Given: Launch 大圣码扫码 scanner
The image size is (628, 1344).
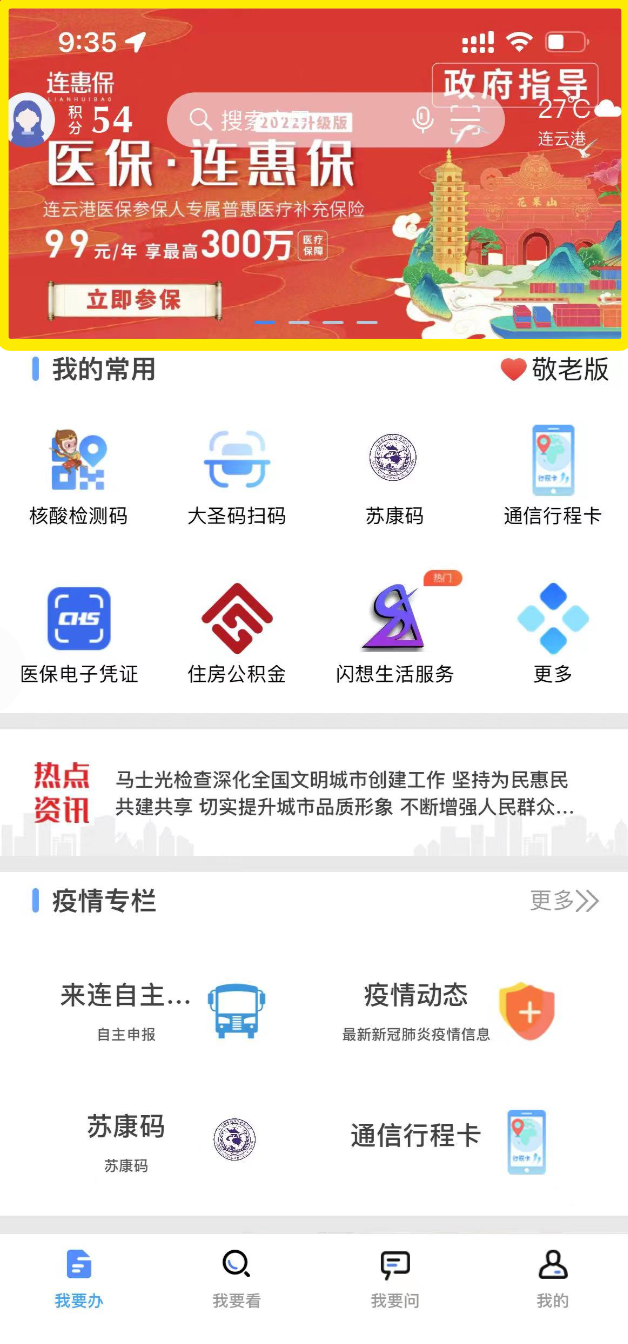Looking at the screenshot, I should coord(237,476).
